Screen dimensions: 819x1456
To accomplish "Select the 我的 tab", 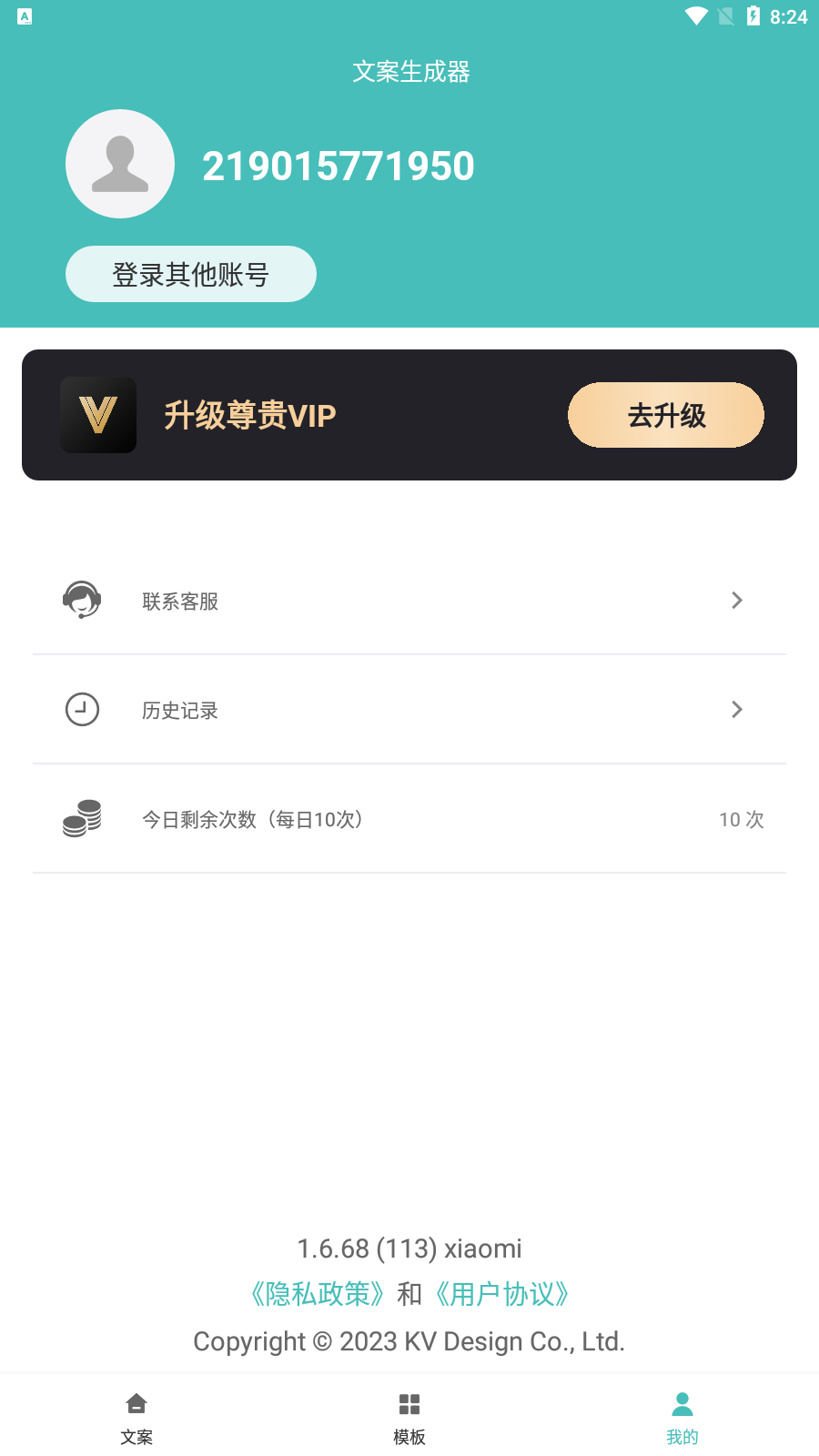I will [x=682, y=1416].
